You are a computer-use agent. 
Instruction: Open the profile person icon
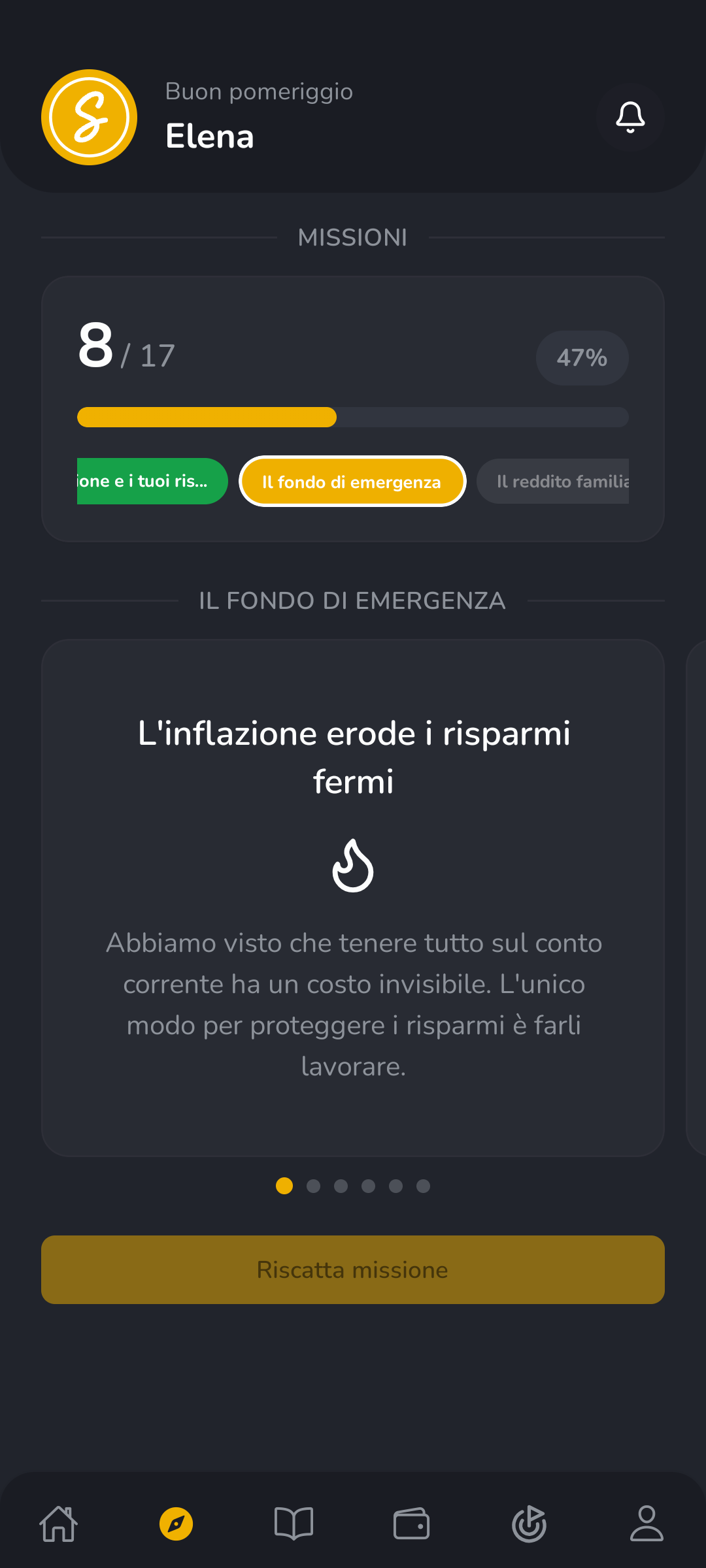pos(647,1524)
